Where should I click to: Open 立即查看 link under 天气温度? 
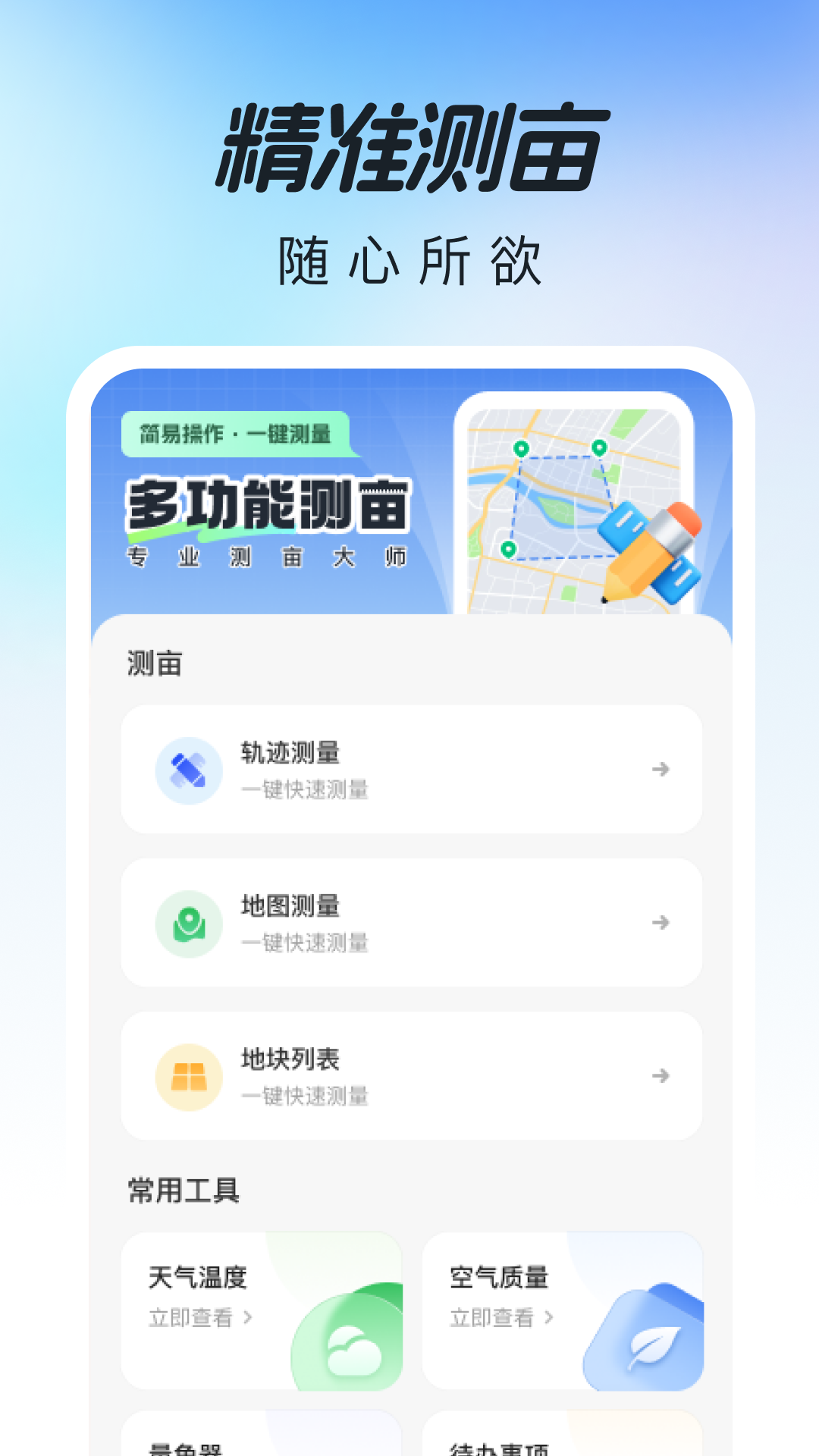coord(199,1315)
